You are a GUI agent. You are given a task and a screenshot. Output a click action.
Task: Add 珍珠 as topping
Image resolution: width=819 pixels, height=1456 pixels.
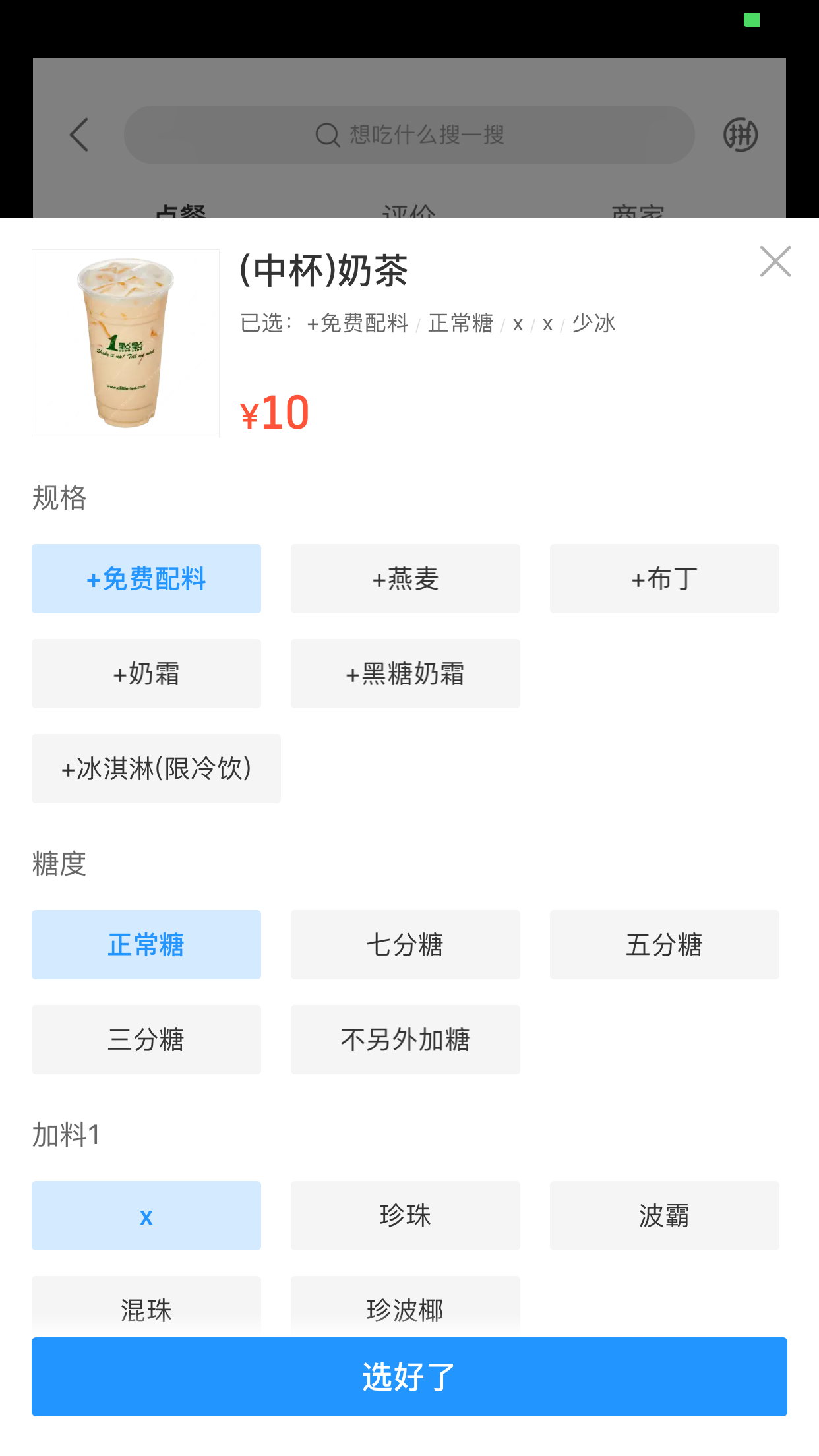pos(406,1215)
